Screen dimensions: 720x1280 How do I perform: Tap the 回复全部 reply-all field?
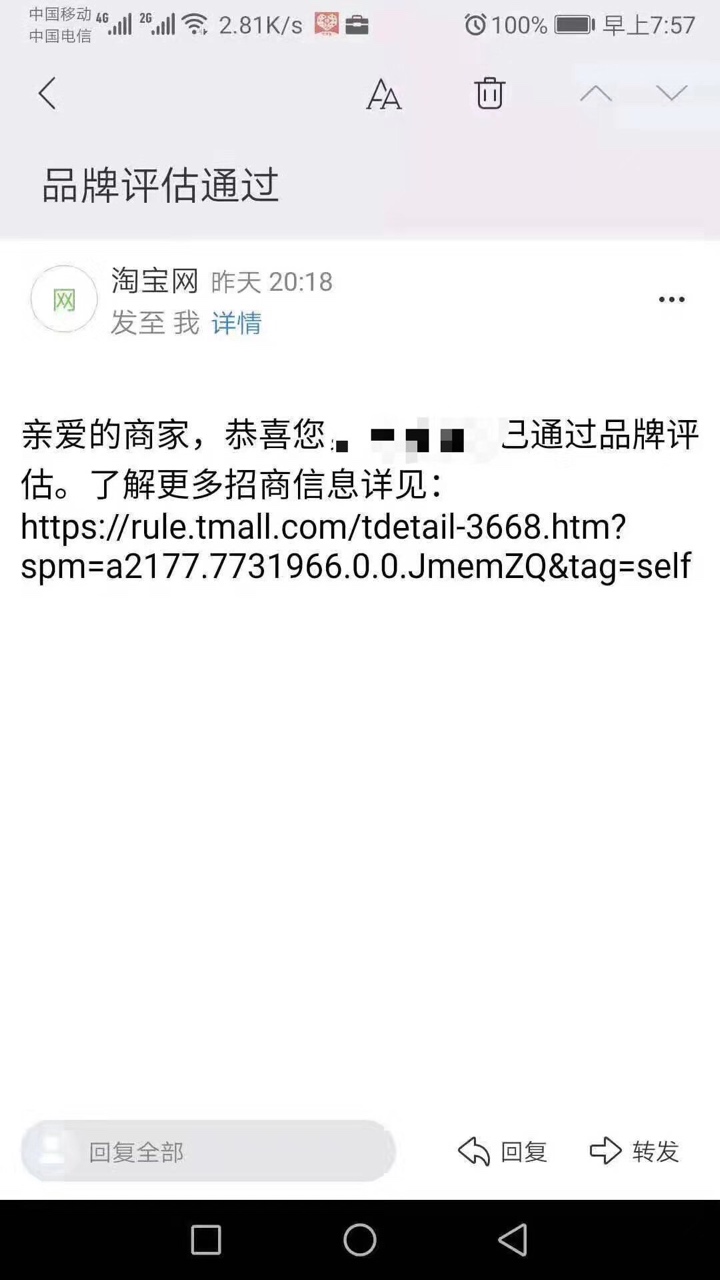point(208,1151)
